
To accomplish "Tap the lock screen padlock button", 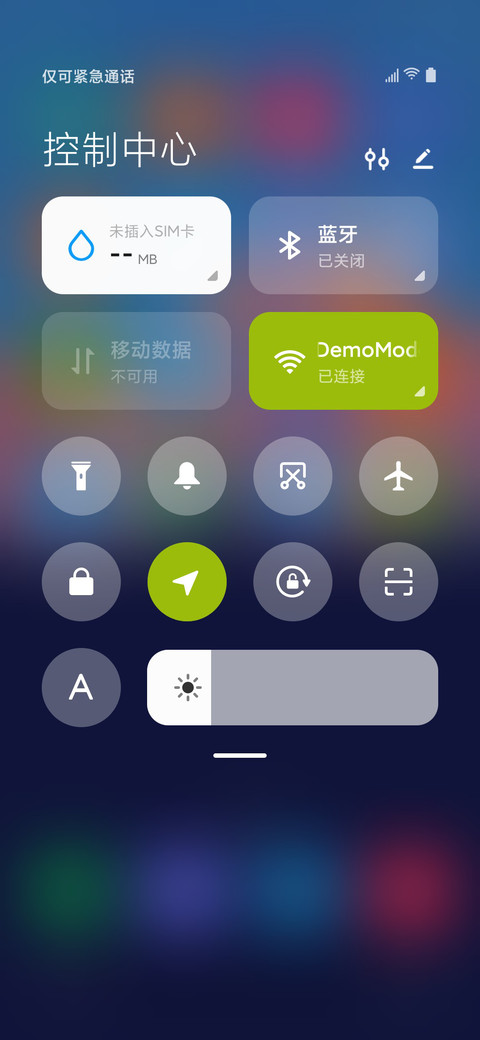I will [x=82, y=582].
